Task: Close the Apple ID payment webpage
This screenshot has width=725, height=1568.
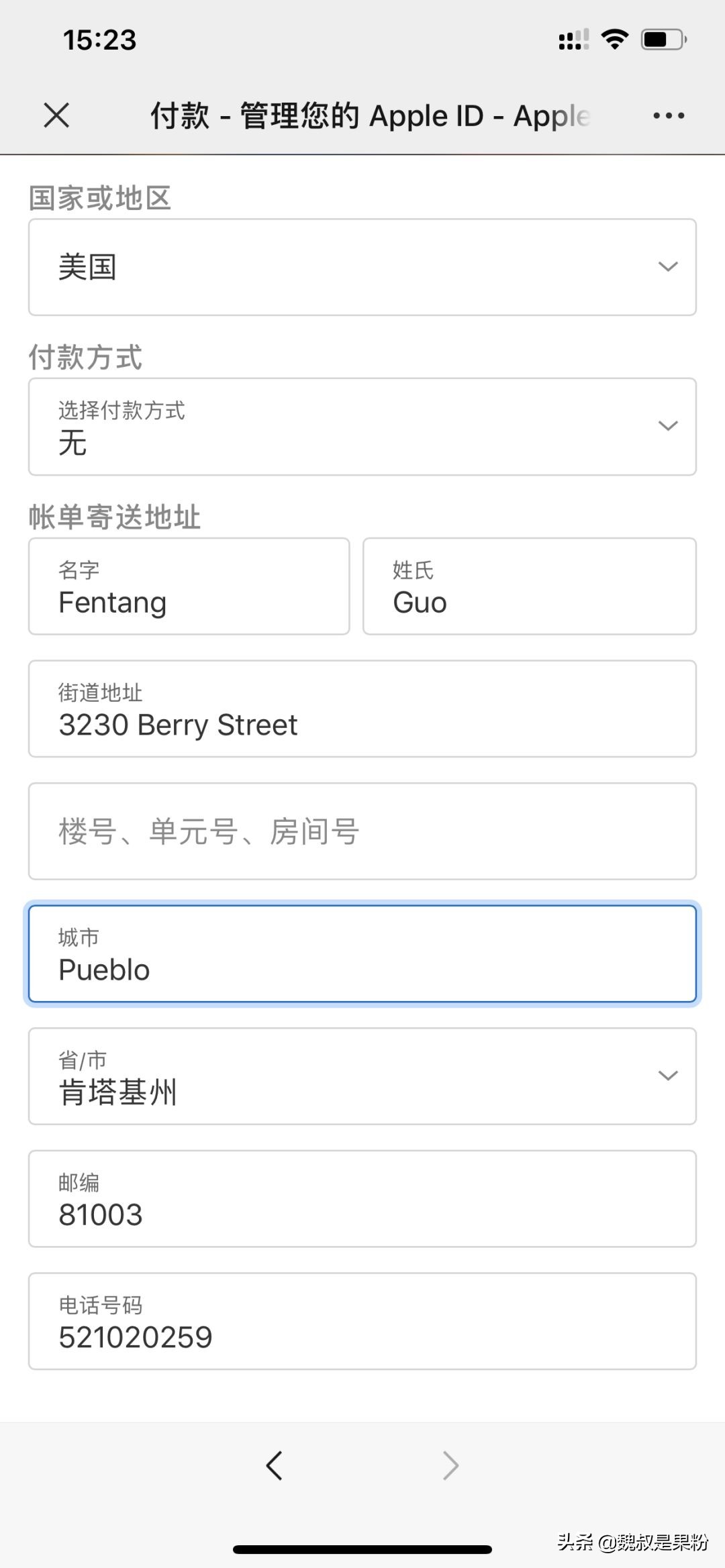Action: [x=56, y=115]
